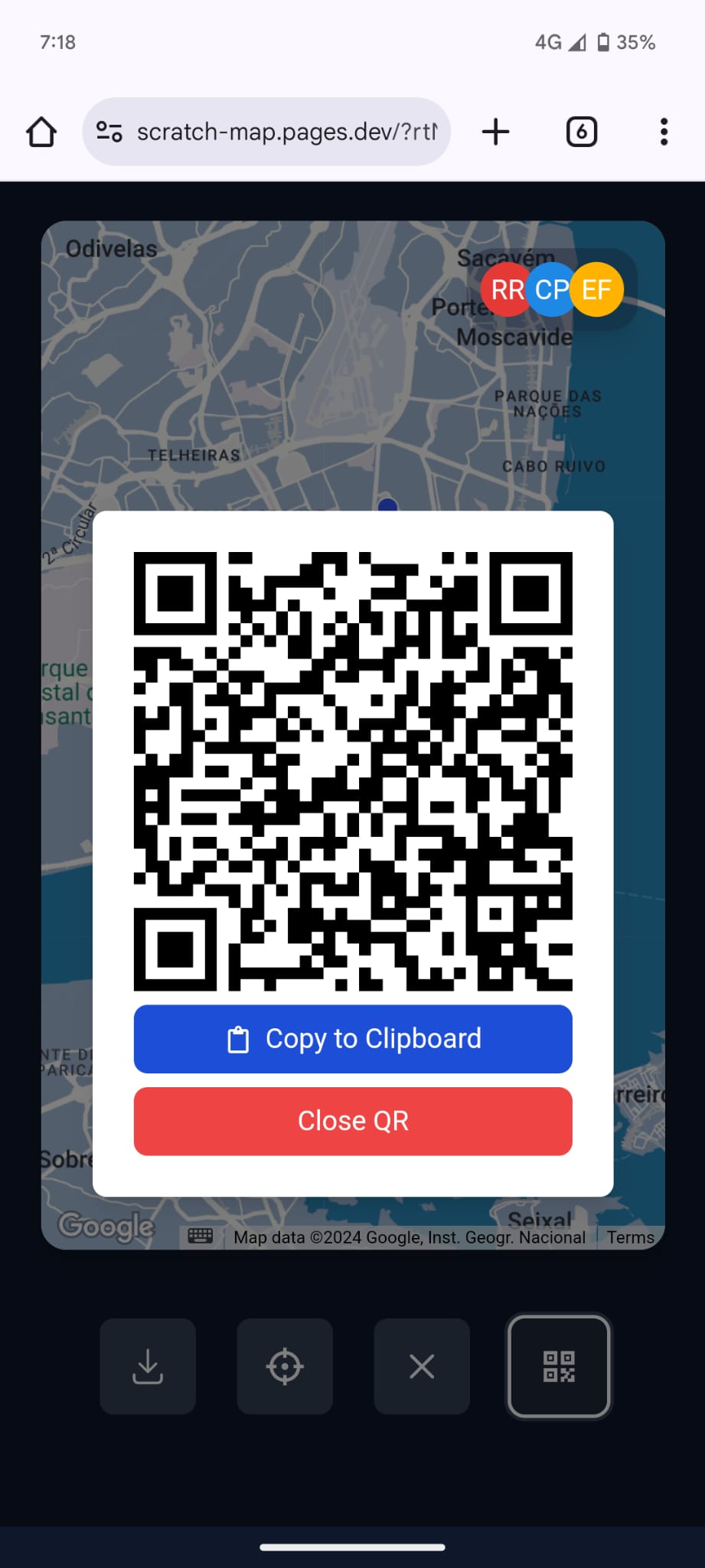Select the CP user avatar
This screenshot has width=705, height=1568.
[552, 290]
